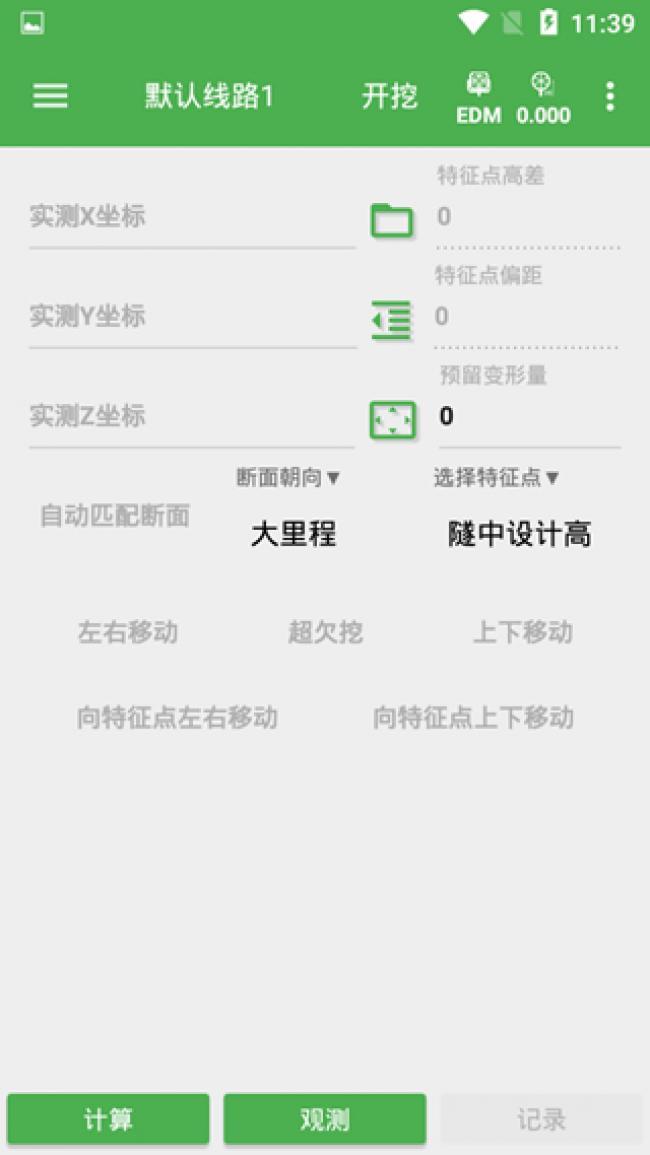The height and width of the screenshot is (1155, 650).
Task: Open the green folder icon
Action: pyautogui.click(x=391, y=219)
